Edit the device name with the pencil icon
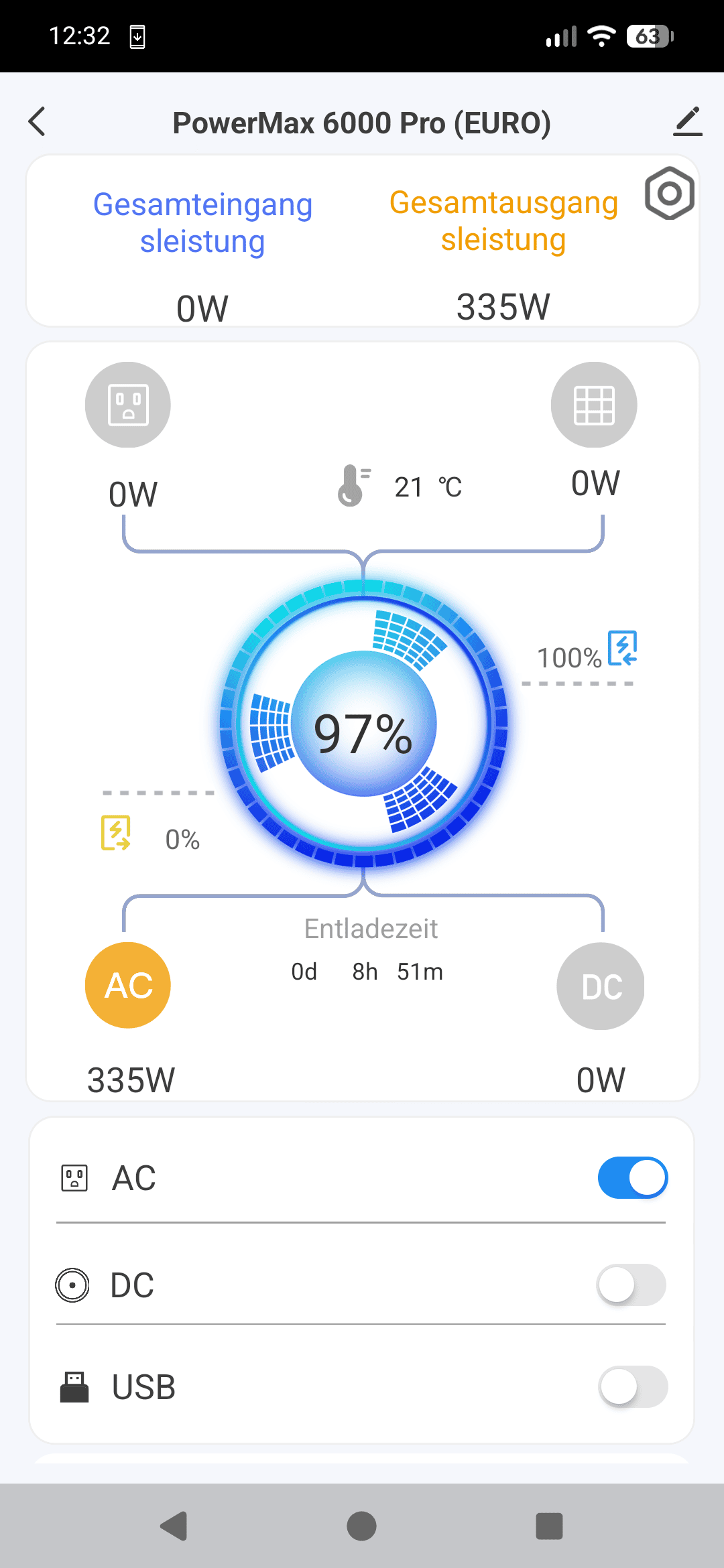The image size is (724, 1568). 687,122
